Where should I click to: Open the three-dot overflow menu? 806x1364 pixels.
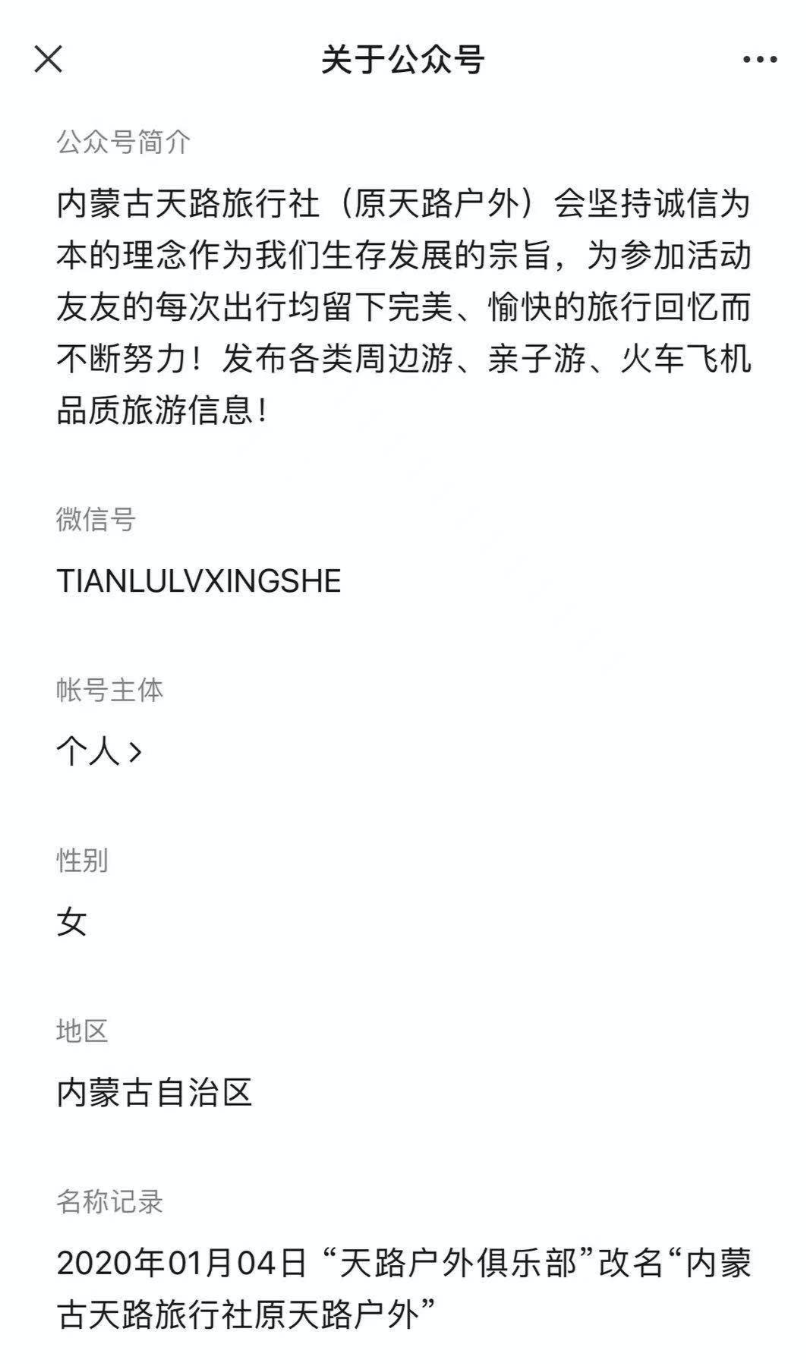coord(760,60)
